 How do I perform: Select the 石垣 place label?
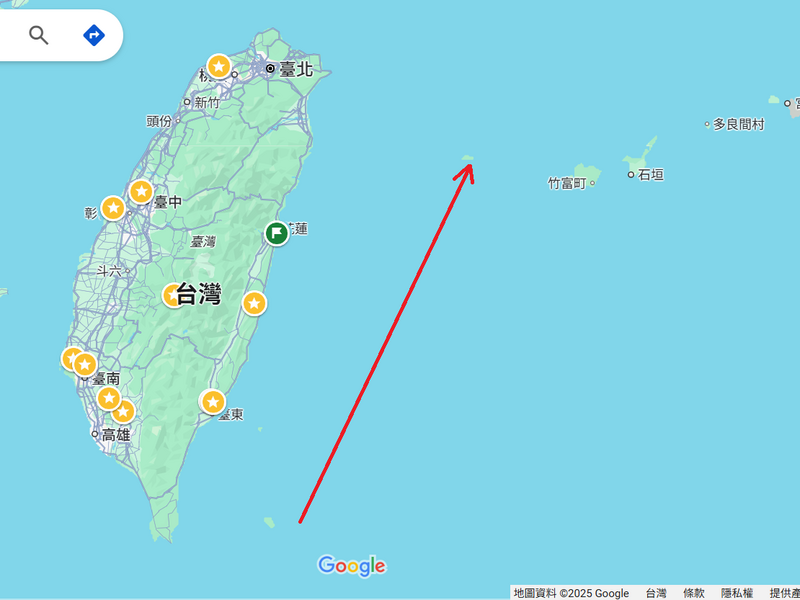tap(650, 175)
